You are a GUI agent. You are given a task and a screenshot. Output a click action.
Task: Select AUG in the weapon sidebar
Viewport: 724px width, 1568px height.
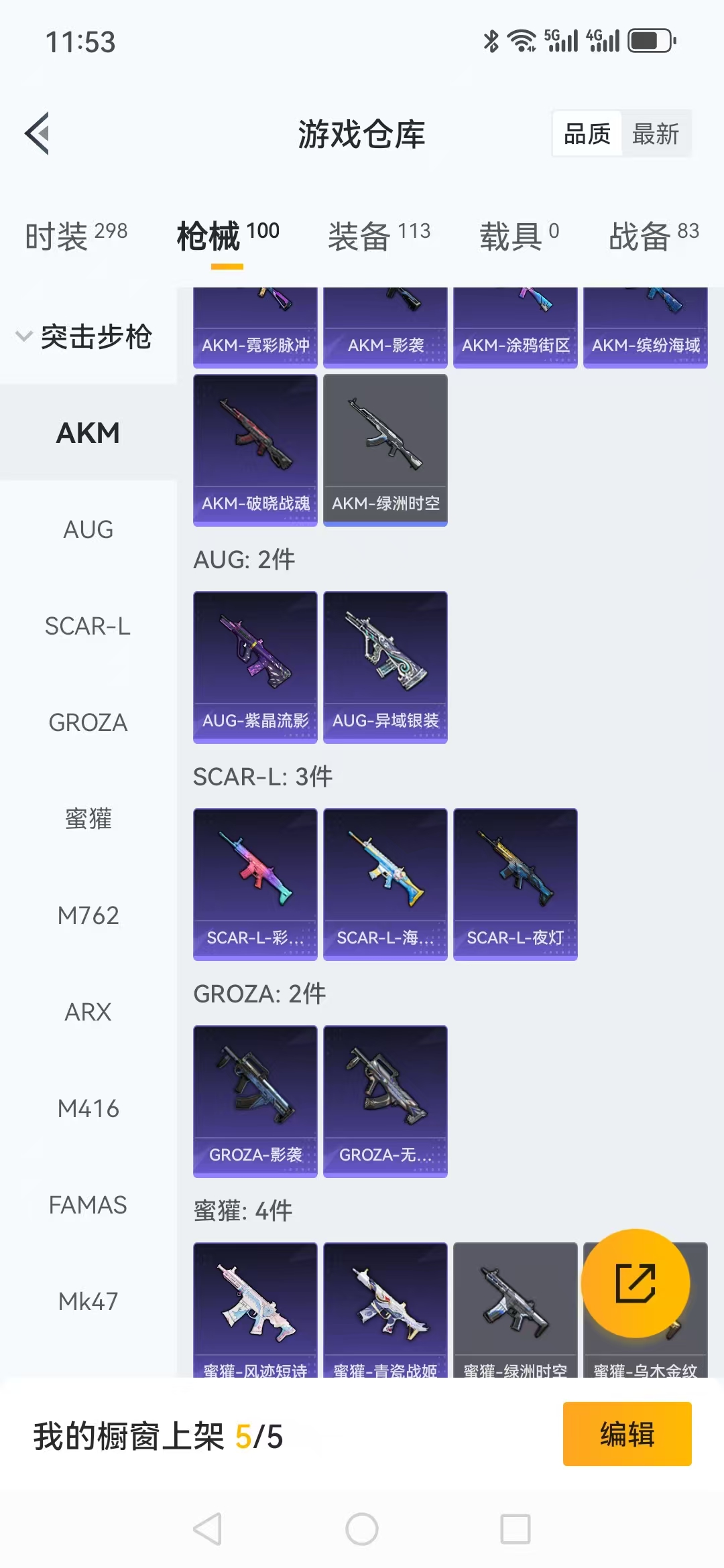point(88,529)
